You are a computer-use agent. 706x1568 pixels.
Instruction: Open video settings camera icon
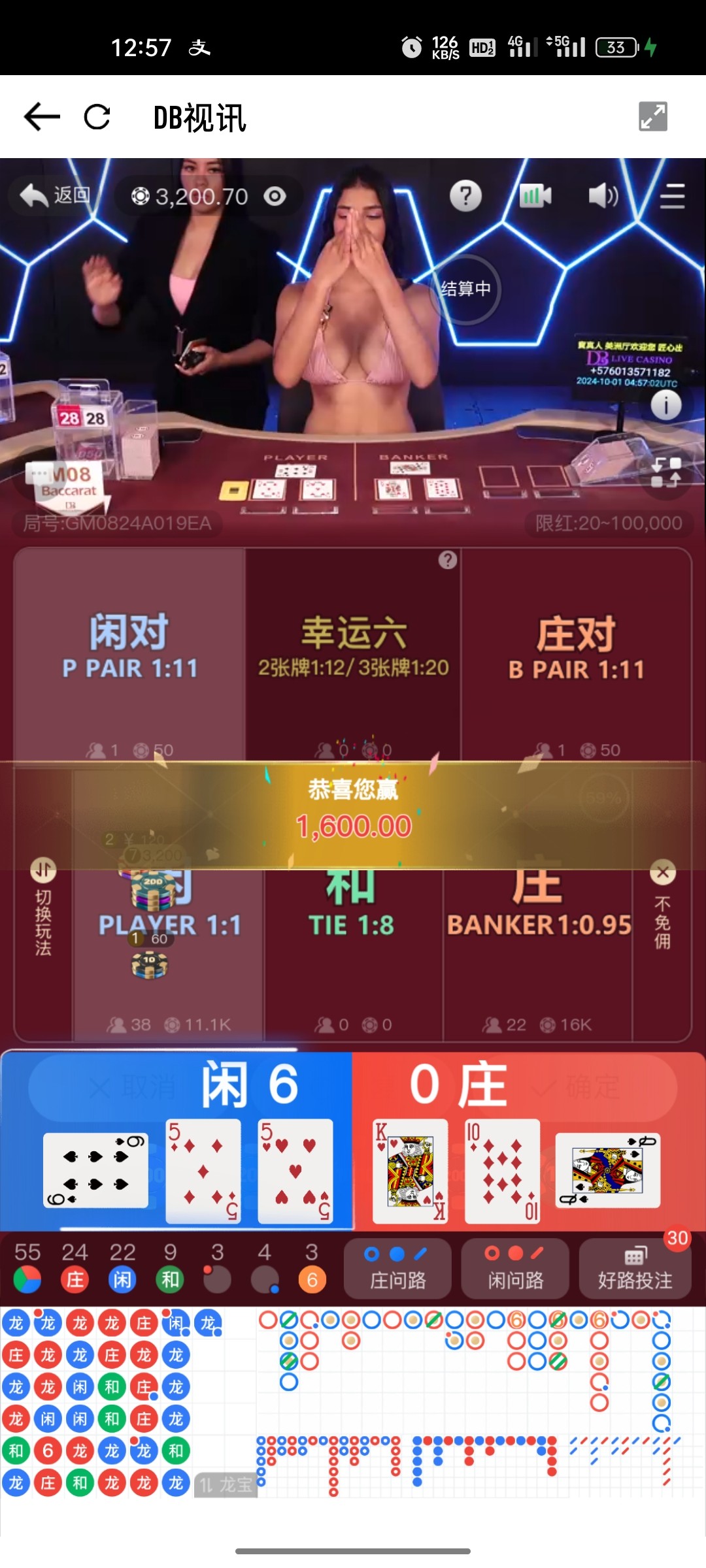point(535,196)
